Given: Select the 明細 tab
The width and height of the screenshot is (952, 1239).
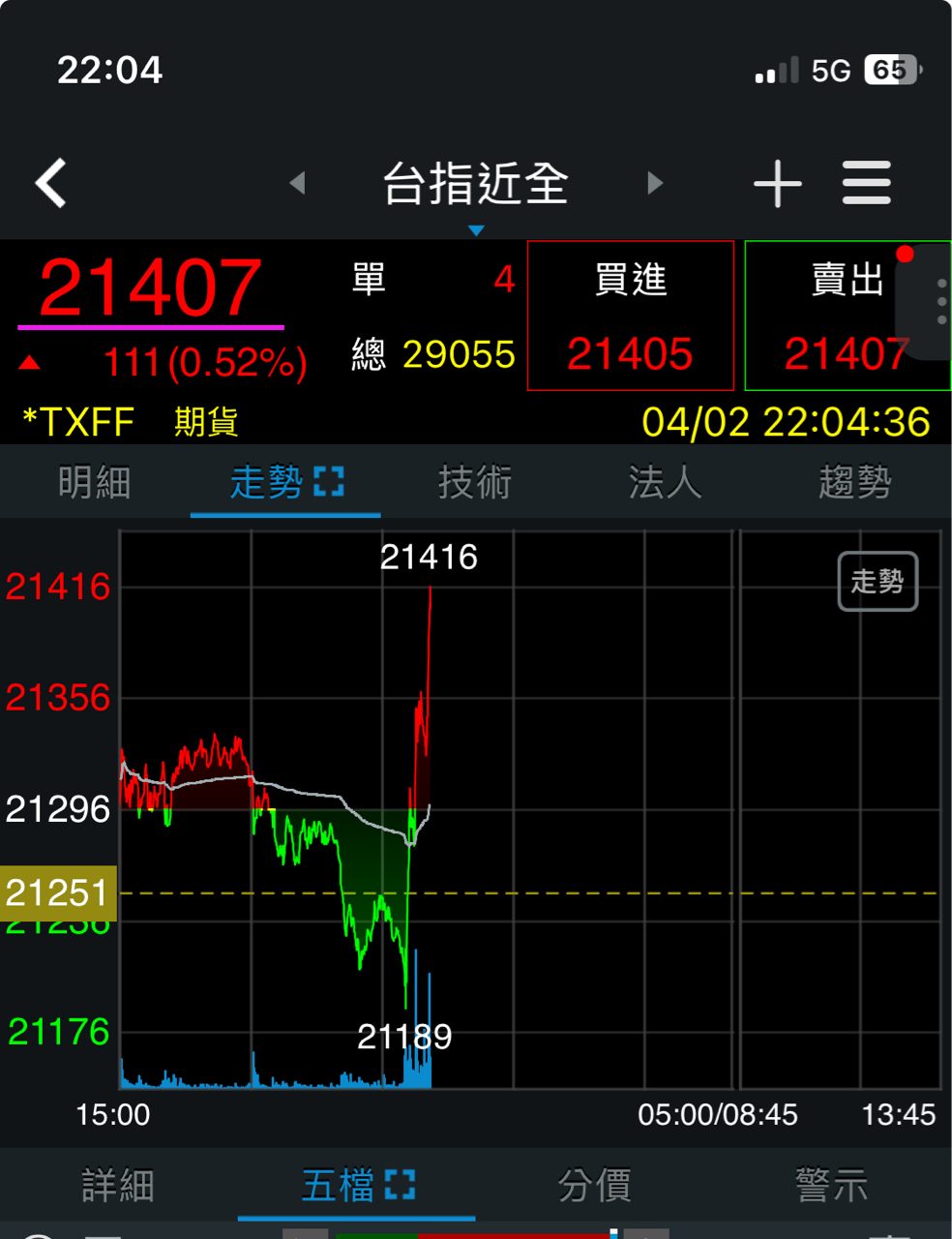Looking at the screenshot, I should tap(95, 483).
